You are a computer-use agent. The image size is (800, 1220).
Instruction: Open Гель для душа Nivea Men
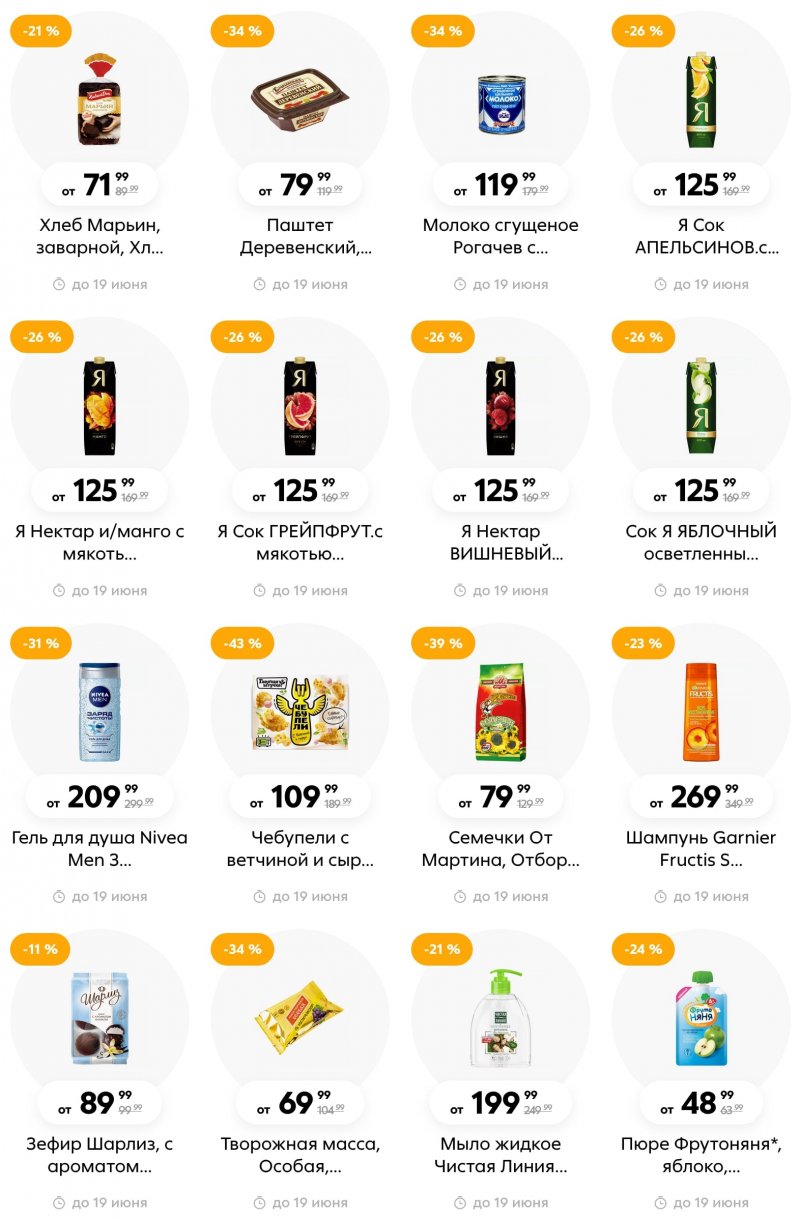coord(99,712)
